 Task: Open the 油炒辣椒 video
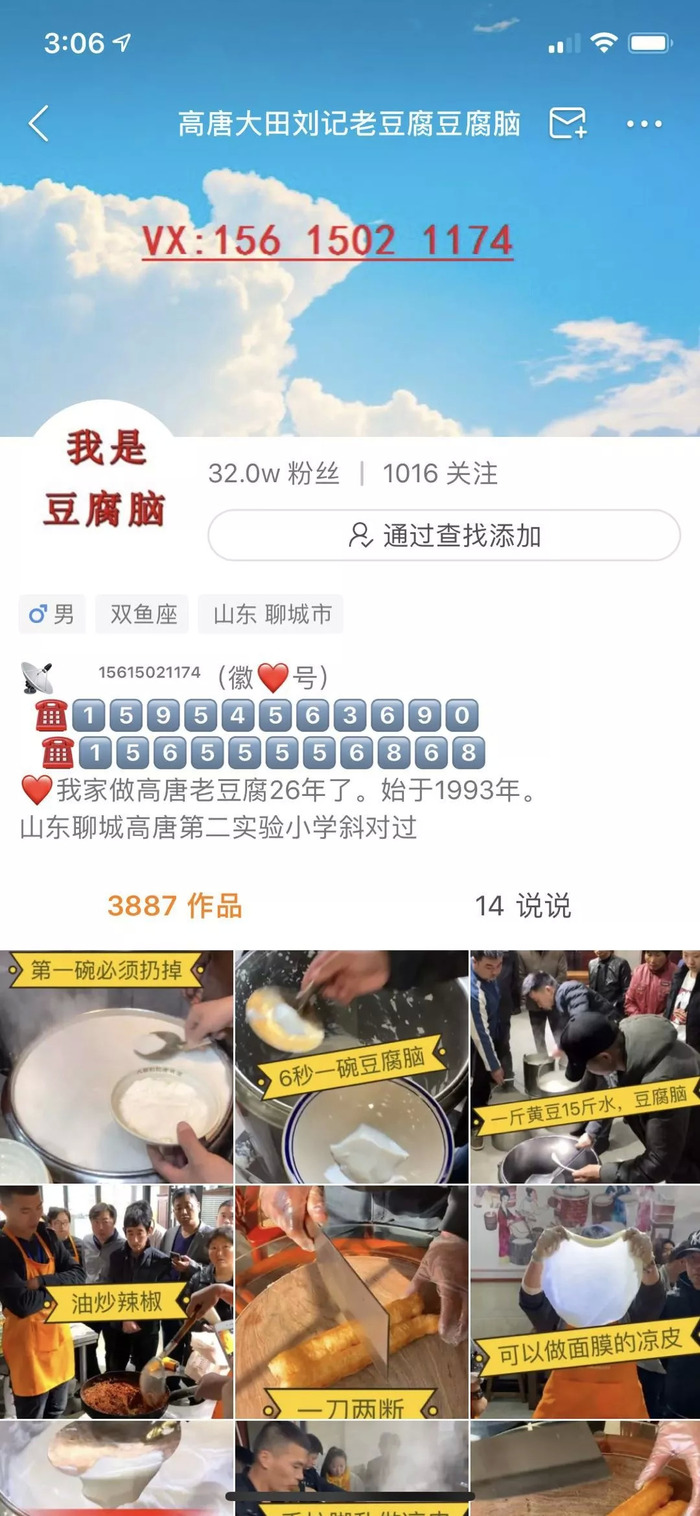(x=116, y=1302)
